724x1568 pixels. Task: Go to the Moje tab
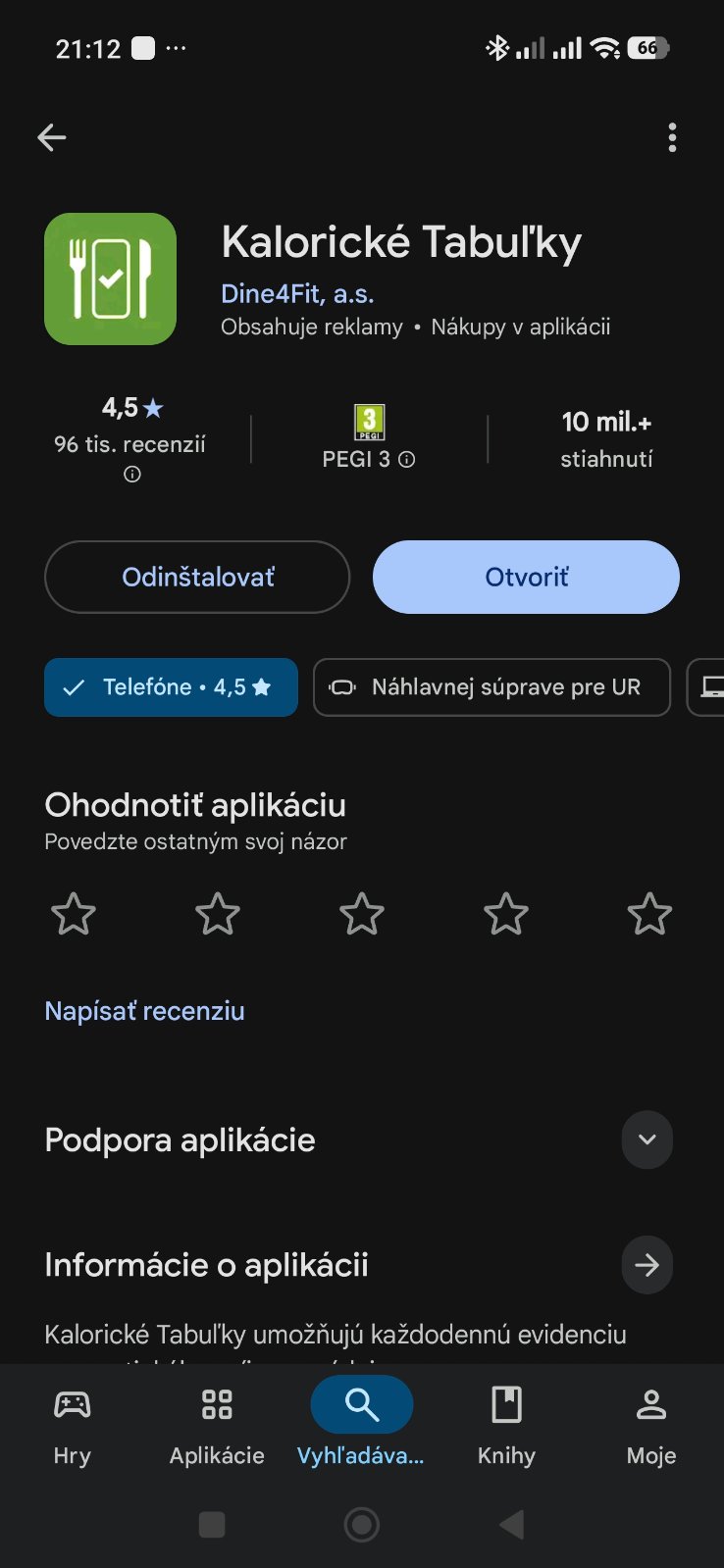tap(651, 1422)
